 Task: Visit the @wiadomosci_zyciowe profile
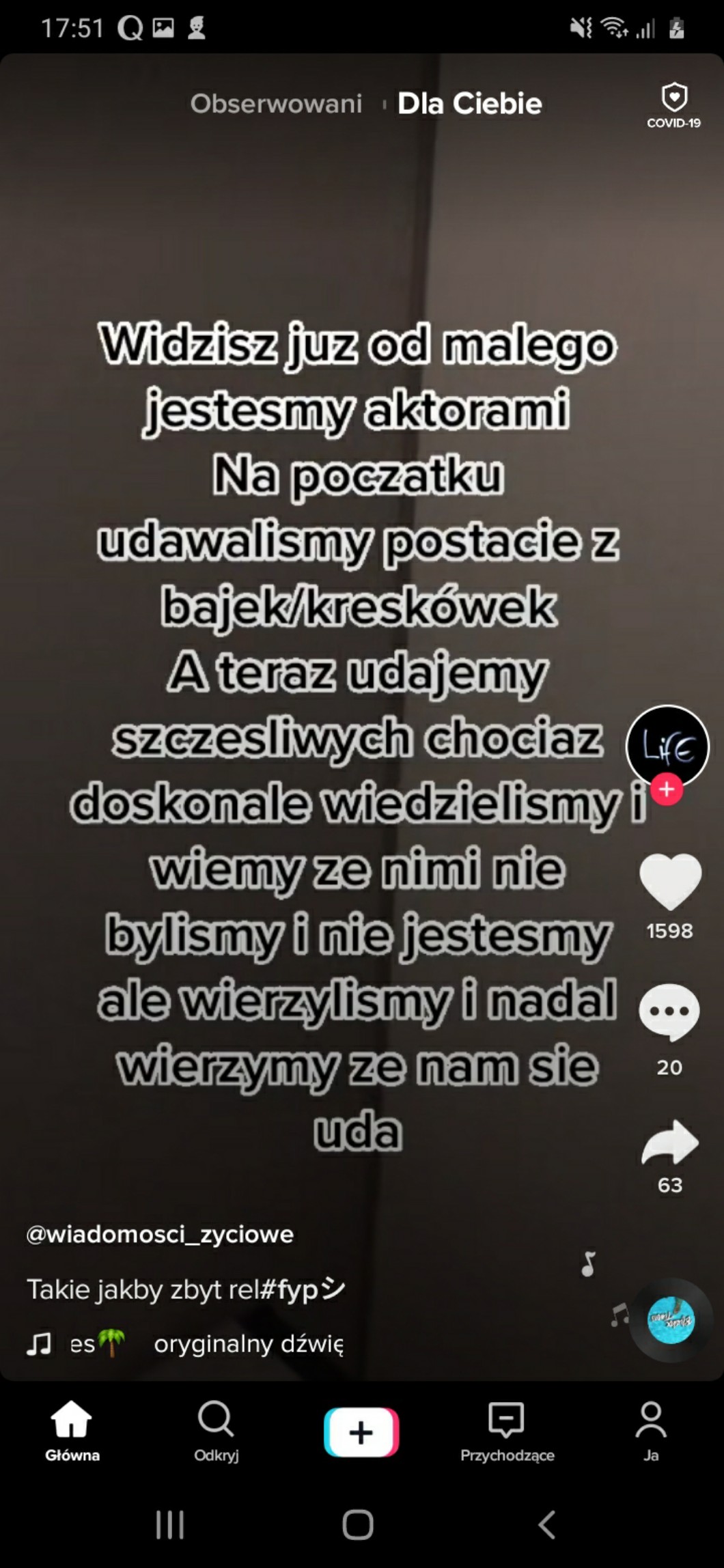click(x=160, y=1234)
